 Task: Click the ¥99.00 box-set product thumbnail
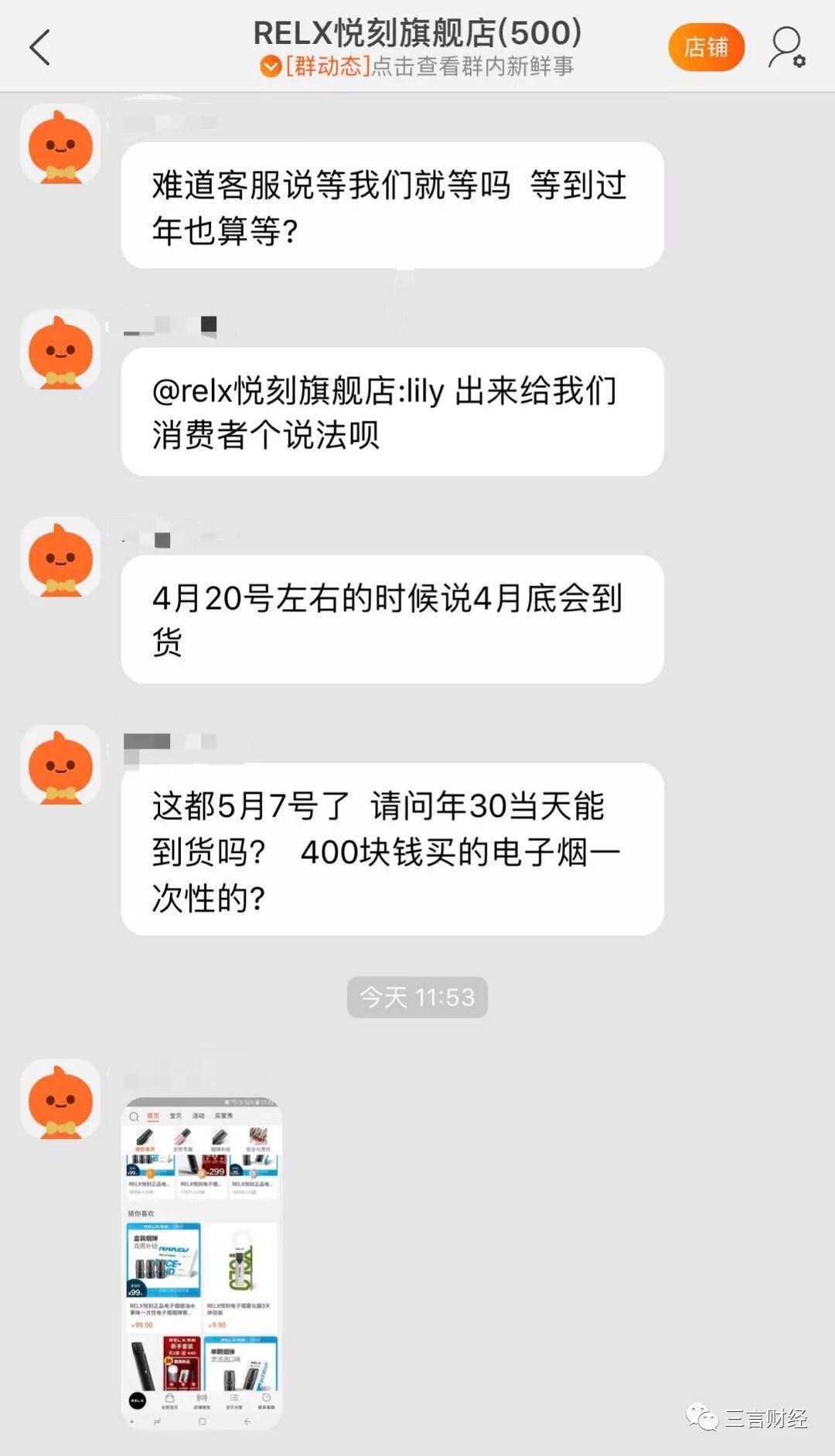164,1260
